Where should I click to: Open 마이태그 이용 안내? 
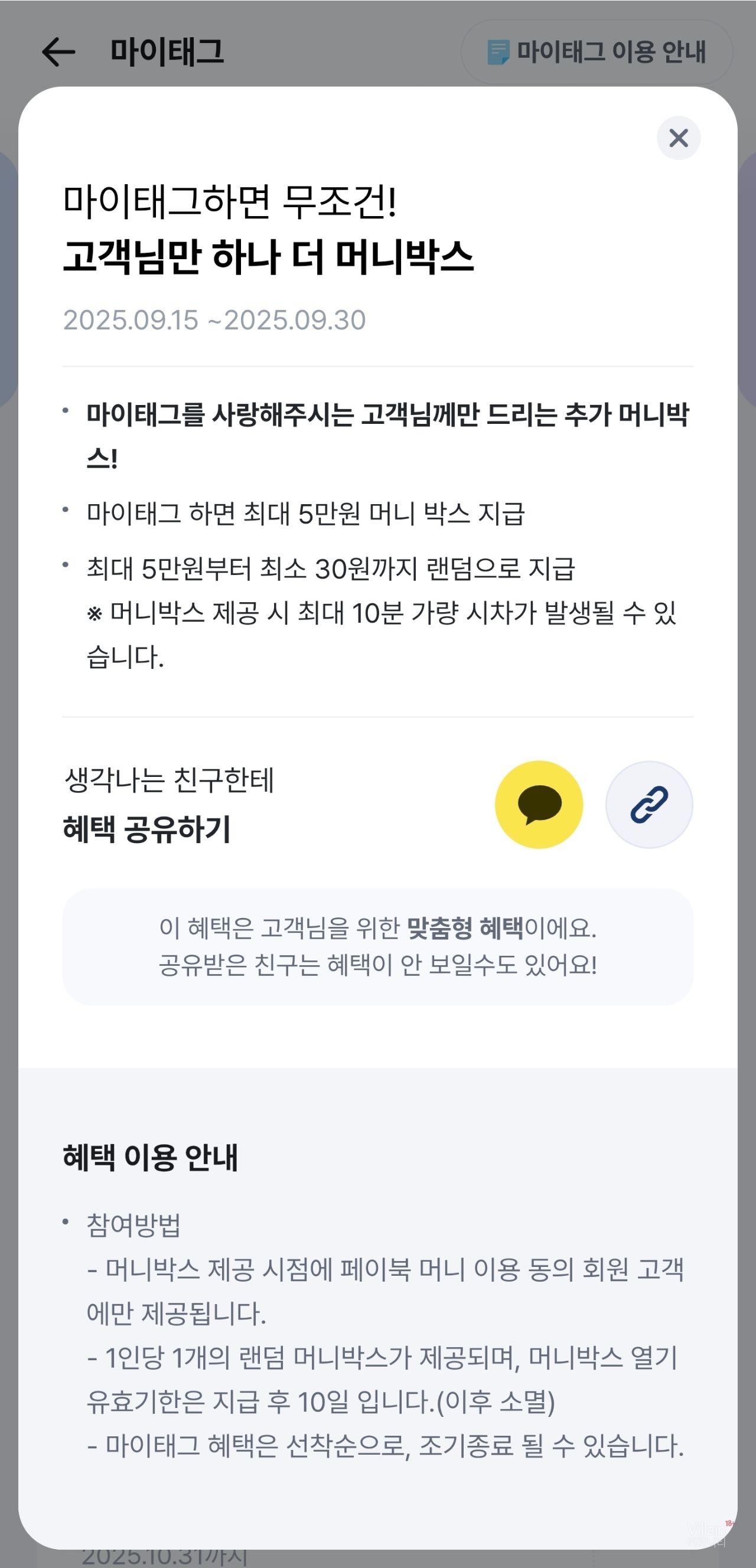click(597, 52)
